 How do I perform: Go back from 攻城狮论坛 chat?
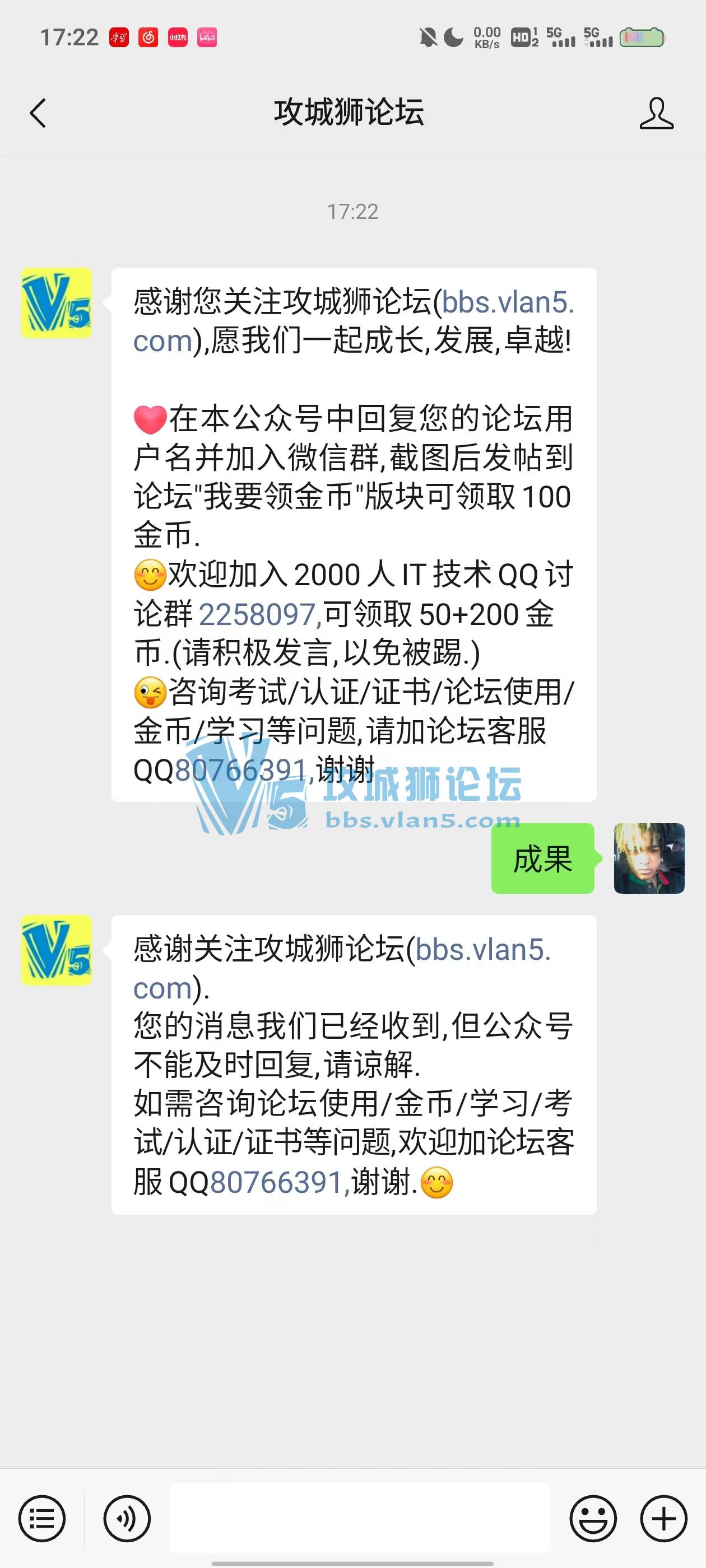(38, 113)
